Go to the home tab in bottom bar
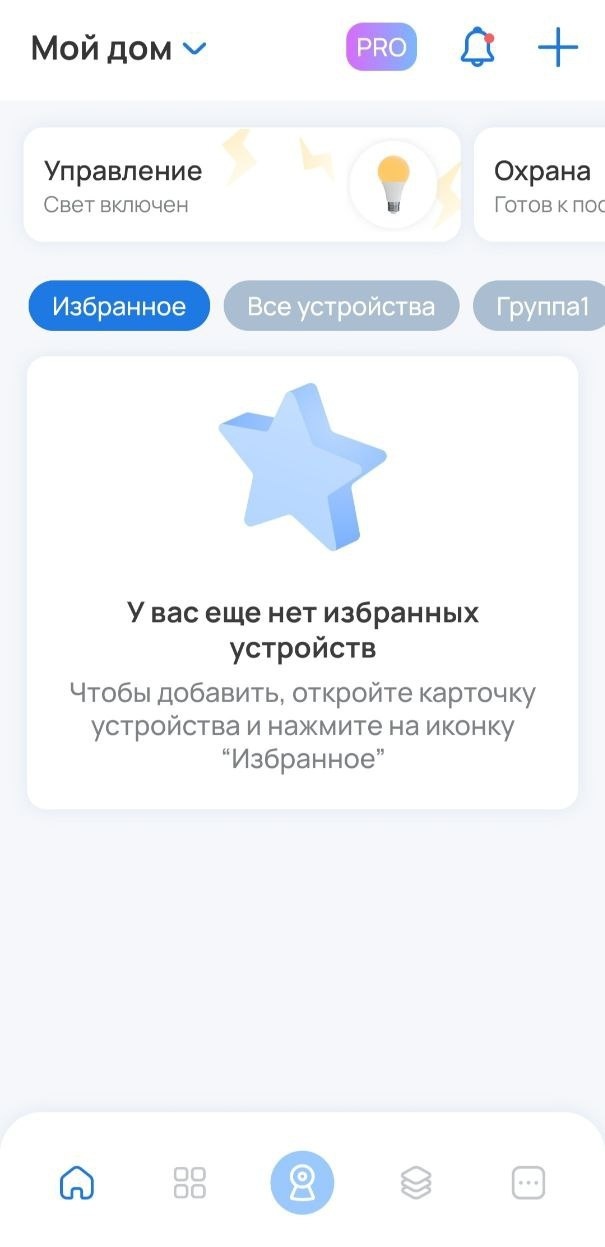This screenshot has width=605, height=1247. pos(77,1183)
